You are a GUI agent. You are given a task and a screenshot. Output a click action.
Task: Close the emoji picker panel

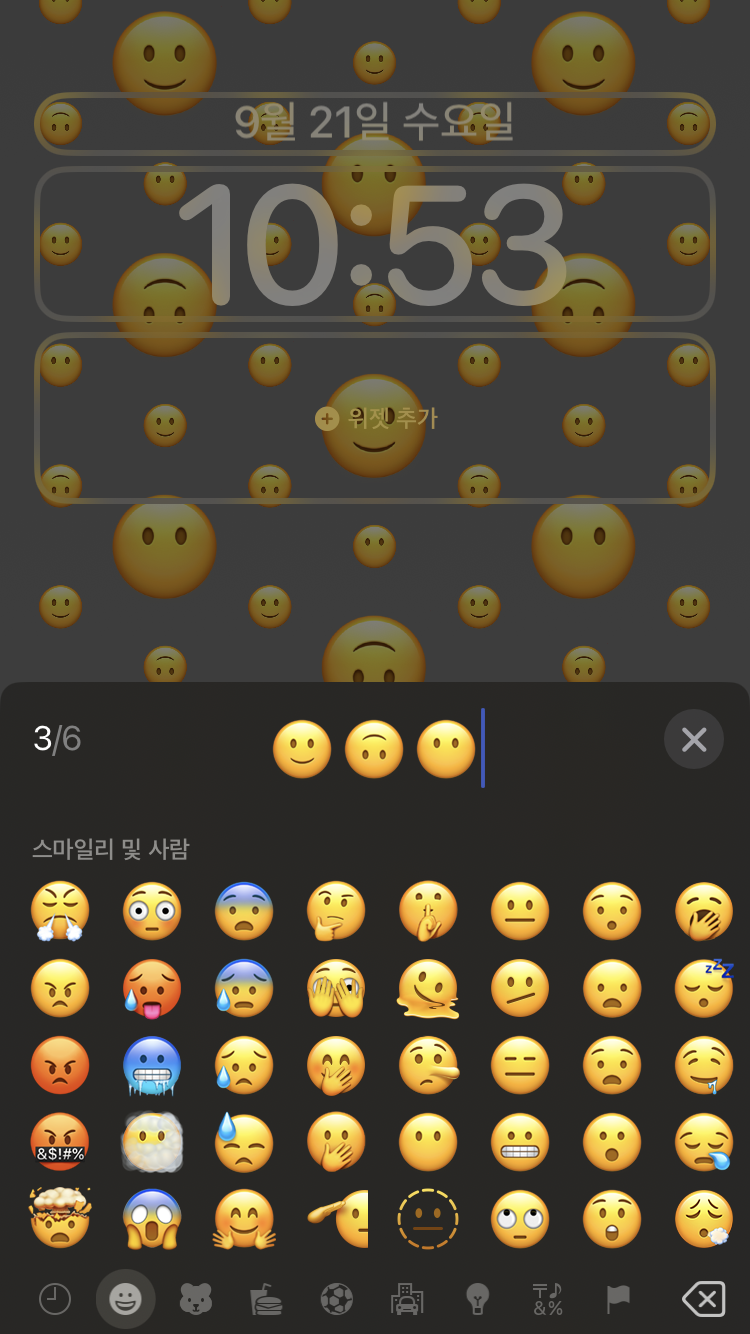pos(694,739)
